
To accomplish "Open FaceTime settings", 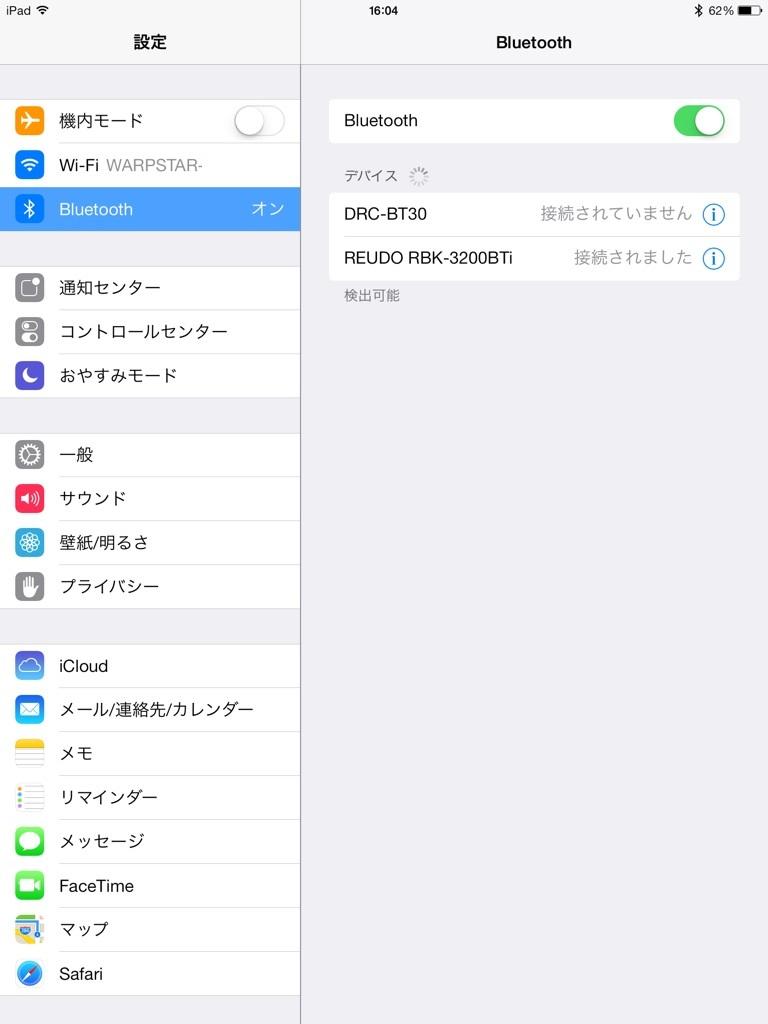I will [x=150, y=885].
